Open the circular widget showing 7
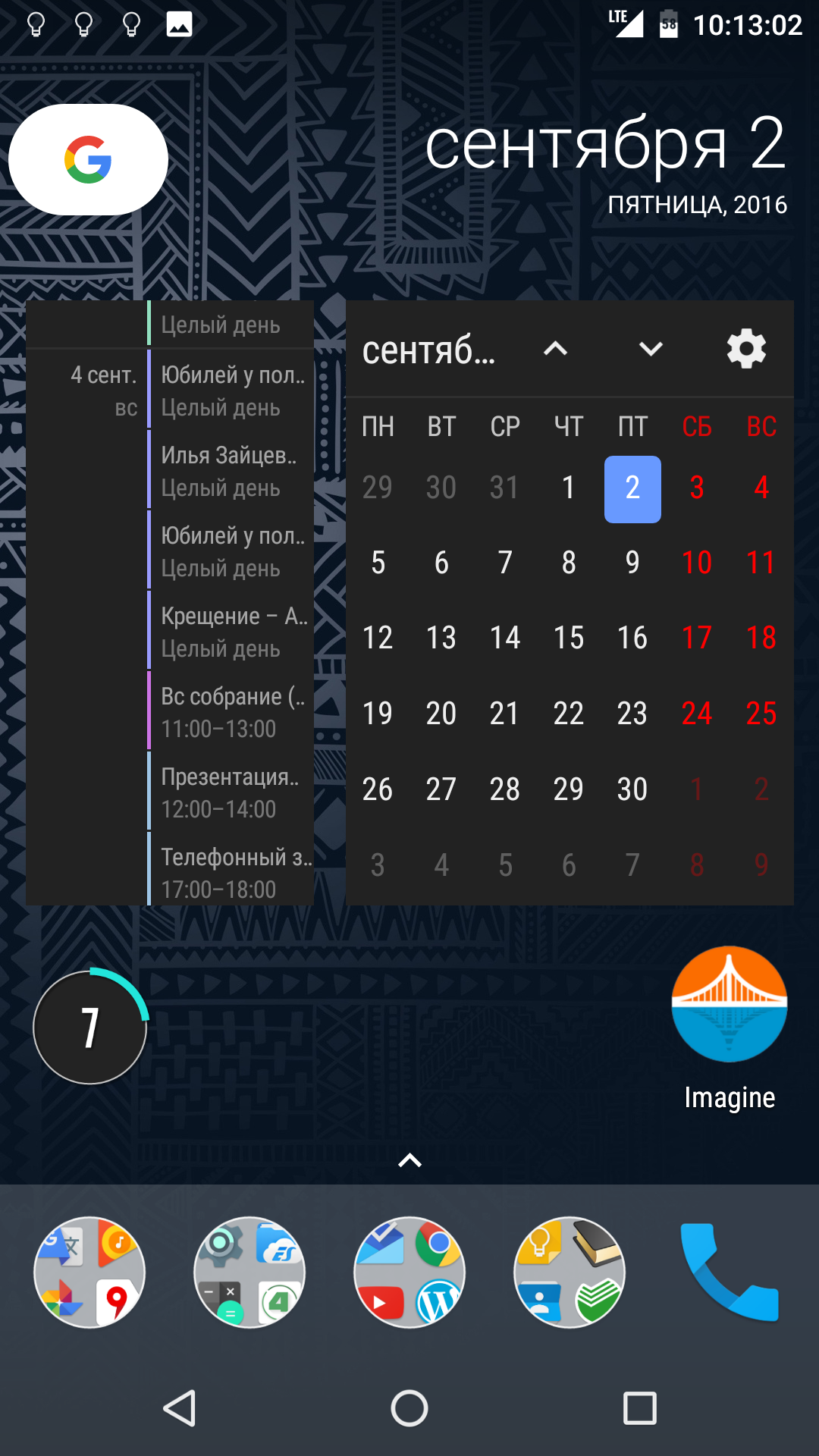 90,1028
